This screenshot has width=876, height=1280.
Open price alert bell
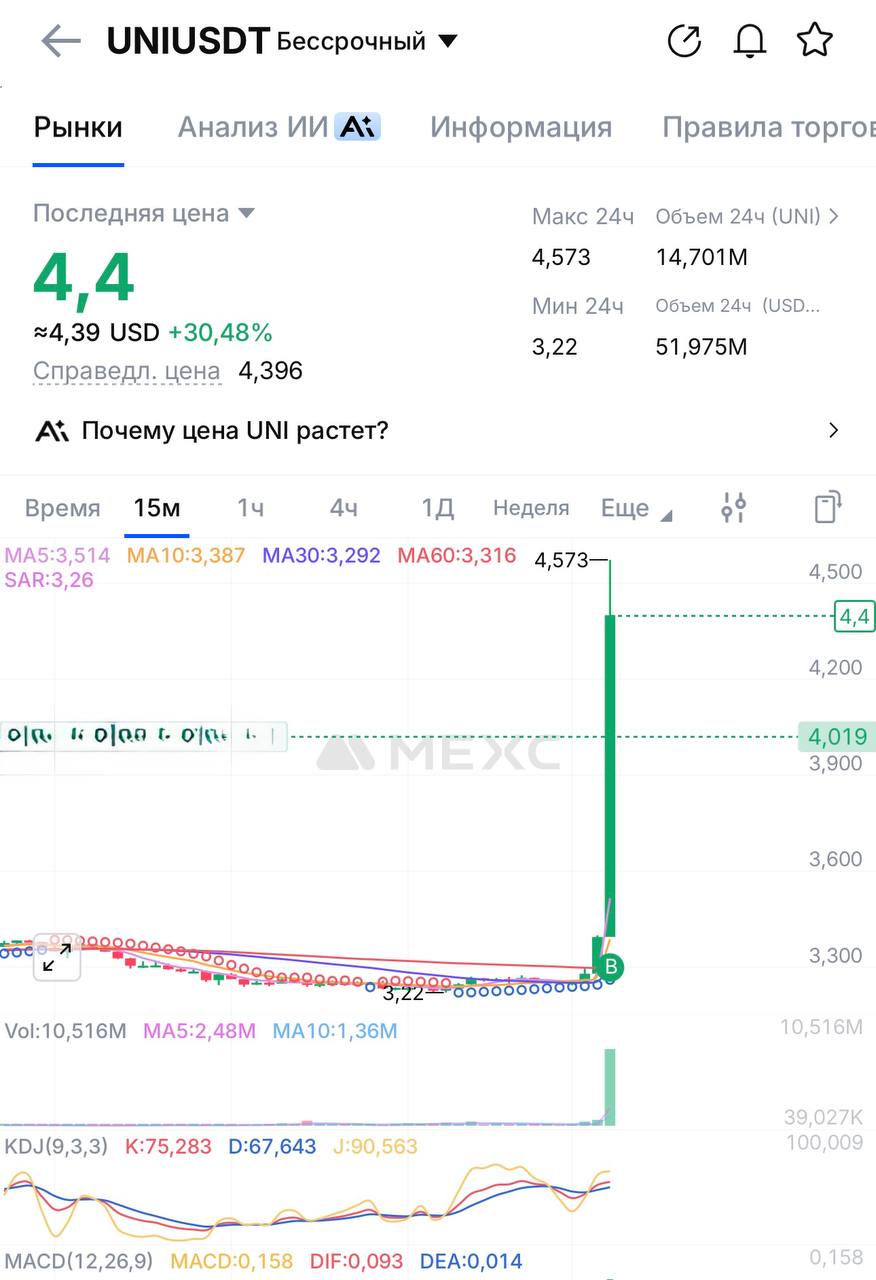tap(750, 41)
